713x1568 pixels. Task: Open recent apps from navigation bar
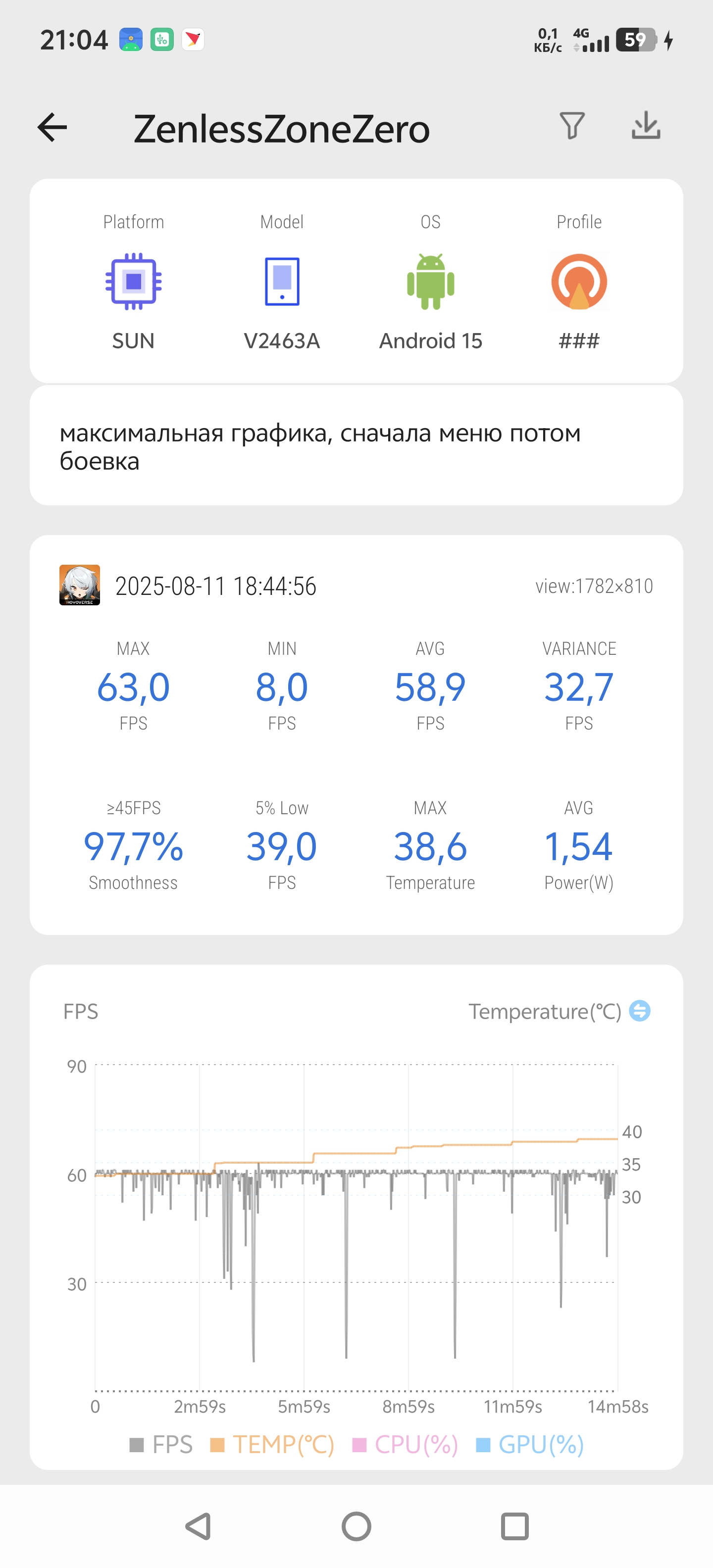pyautogui.click(x=514, y=1526)
